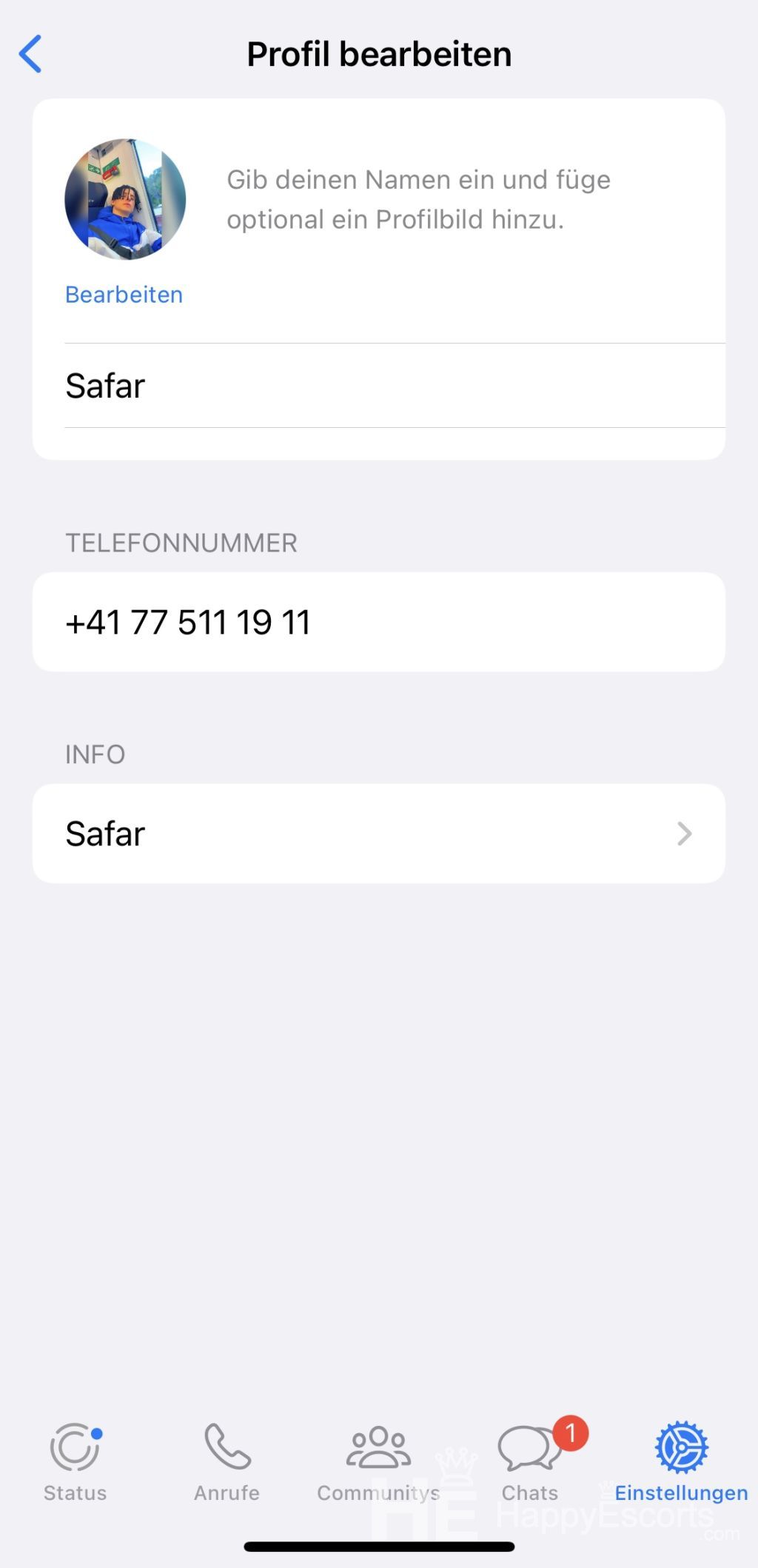Edit the name field showing Safar
The height and width of the screenshot is (1568, 758).
coord(395,386)
